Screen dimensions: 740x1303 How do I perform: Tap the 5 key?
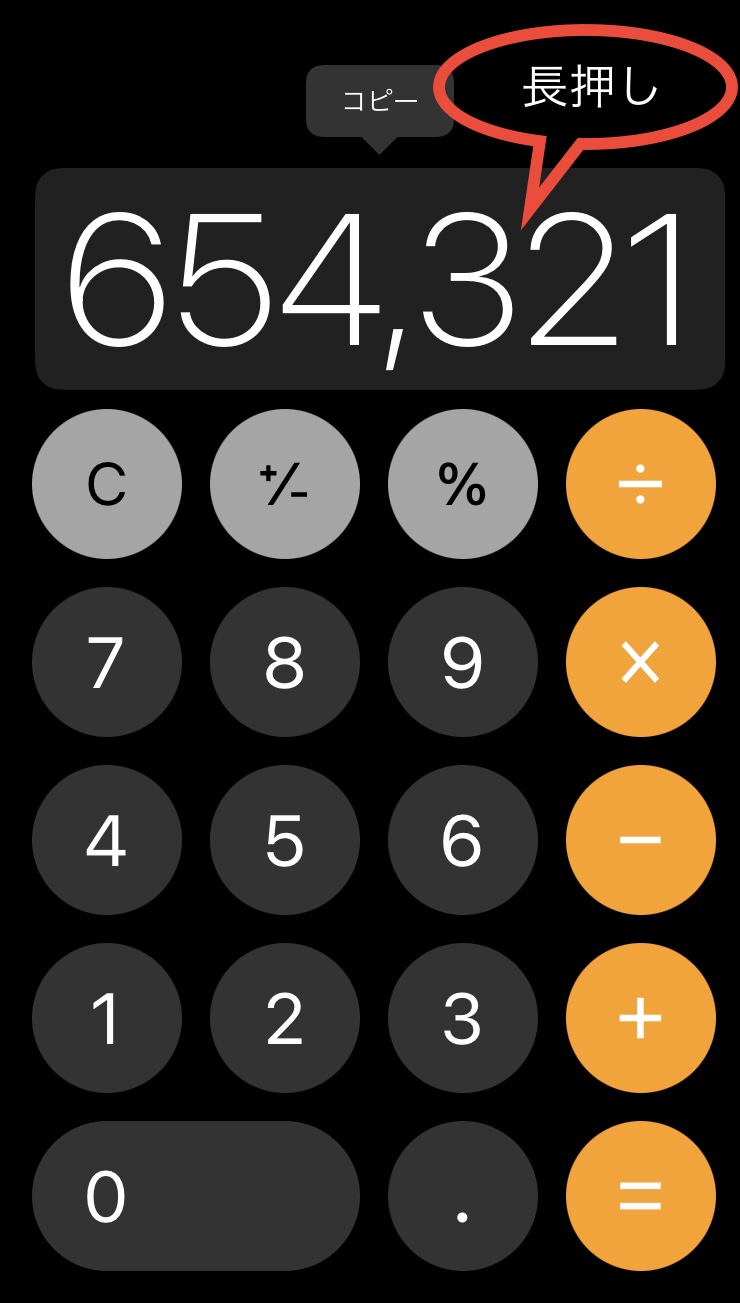pos(285,840)
